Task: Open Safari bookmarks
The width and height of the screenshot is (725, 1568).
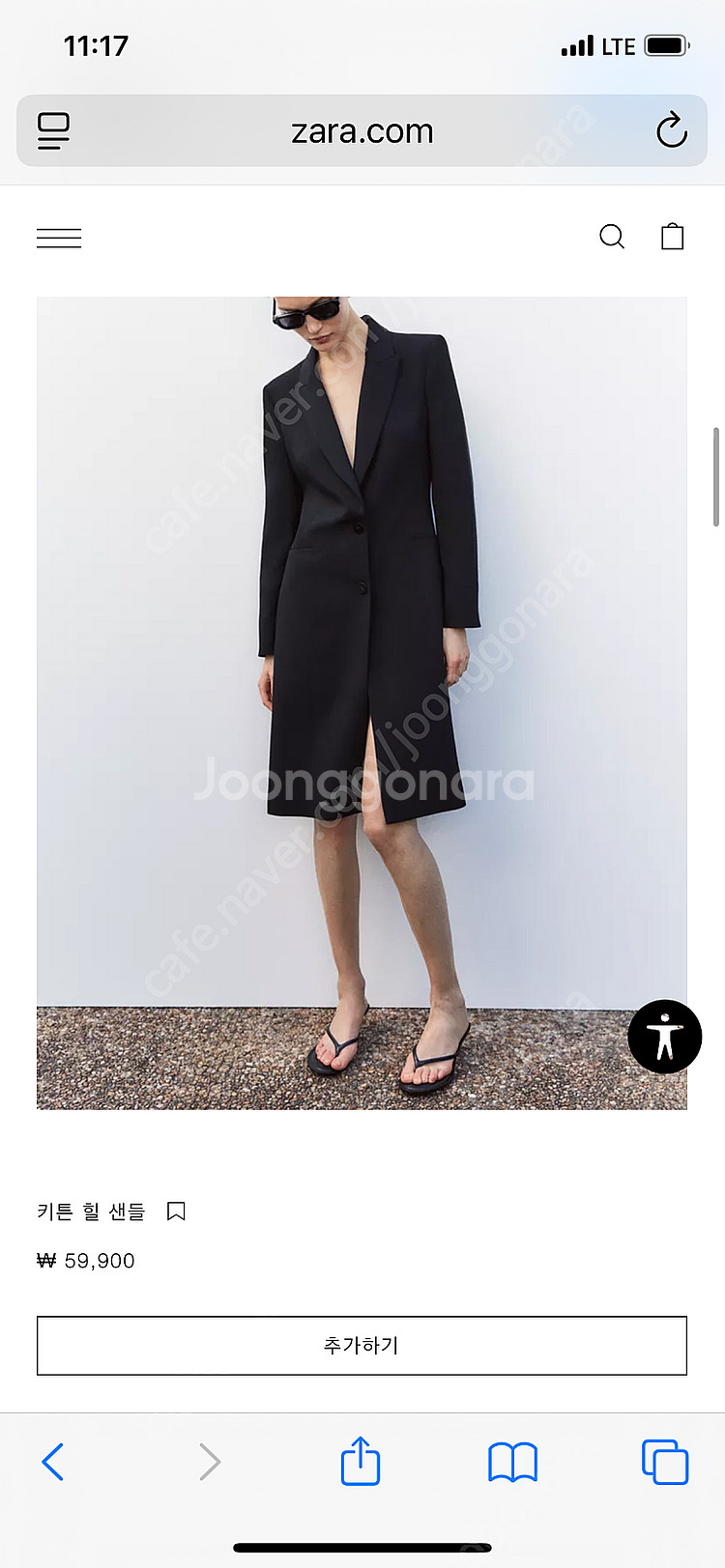Action: (x=512, y=1462)
